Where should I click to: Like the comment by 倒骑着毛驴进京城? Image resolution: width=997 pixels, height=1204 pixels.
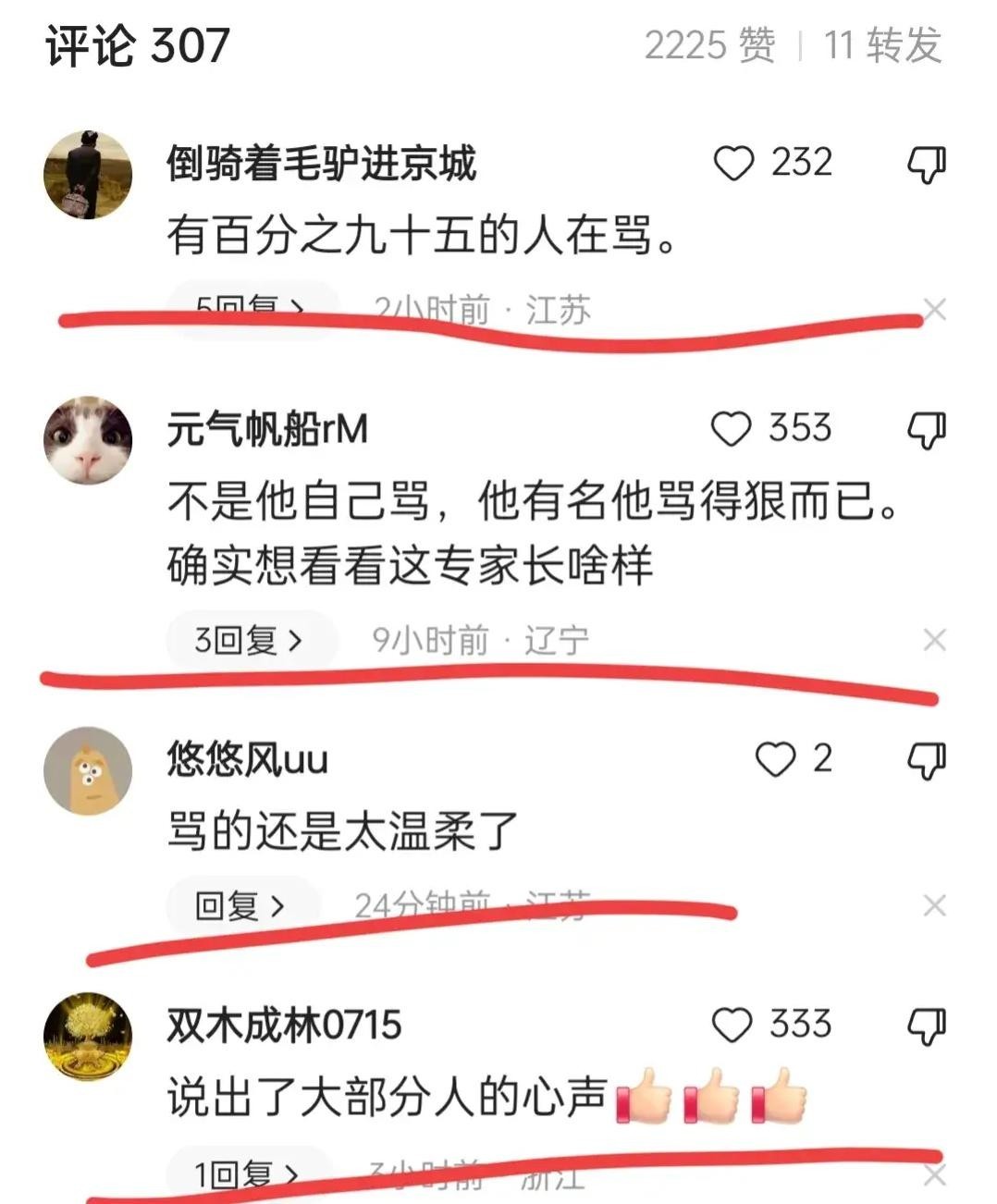[734, 164]
